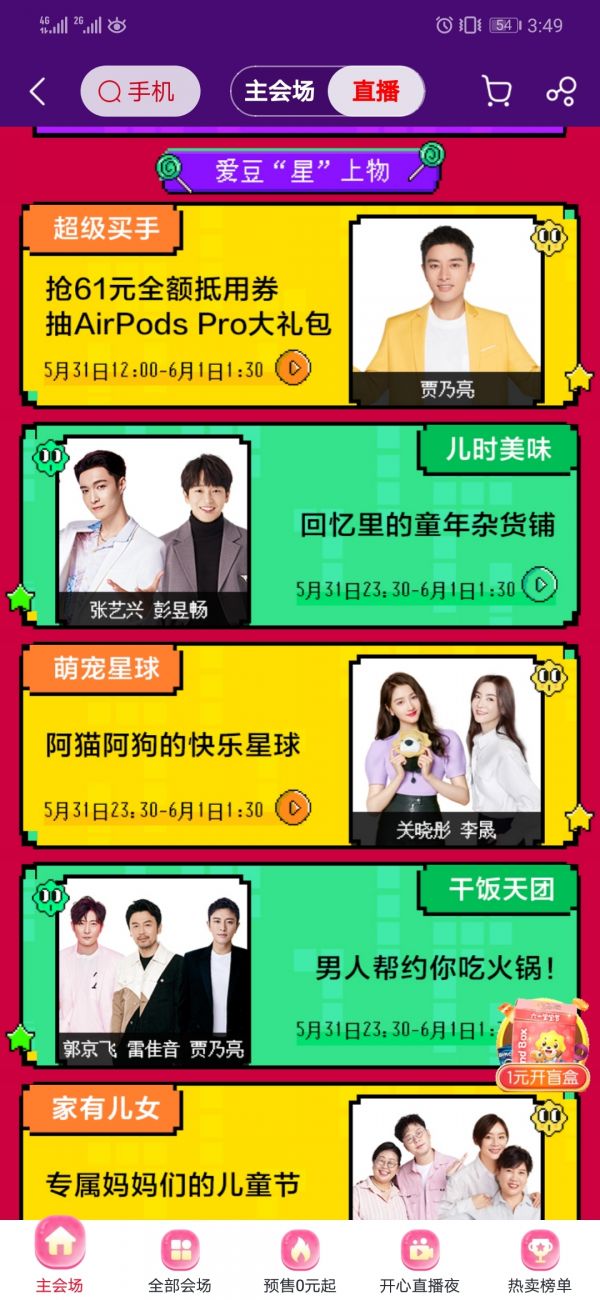Viewport: 600px width, 1300px height.
Task: Play the 萌宠星球 livestream preview
Action: (x=293, y=807)
